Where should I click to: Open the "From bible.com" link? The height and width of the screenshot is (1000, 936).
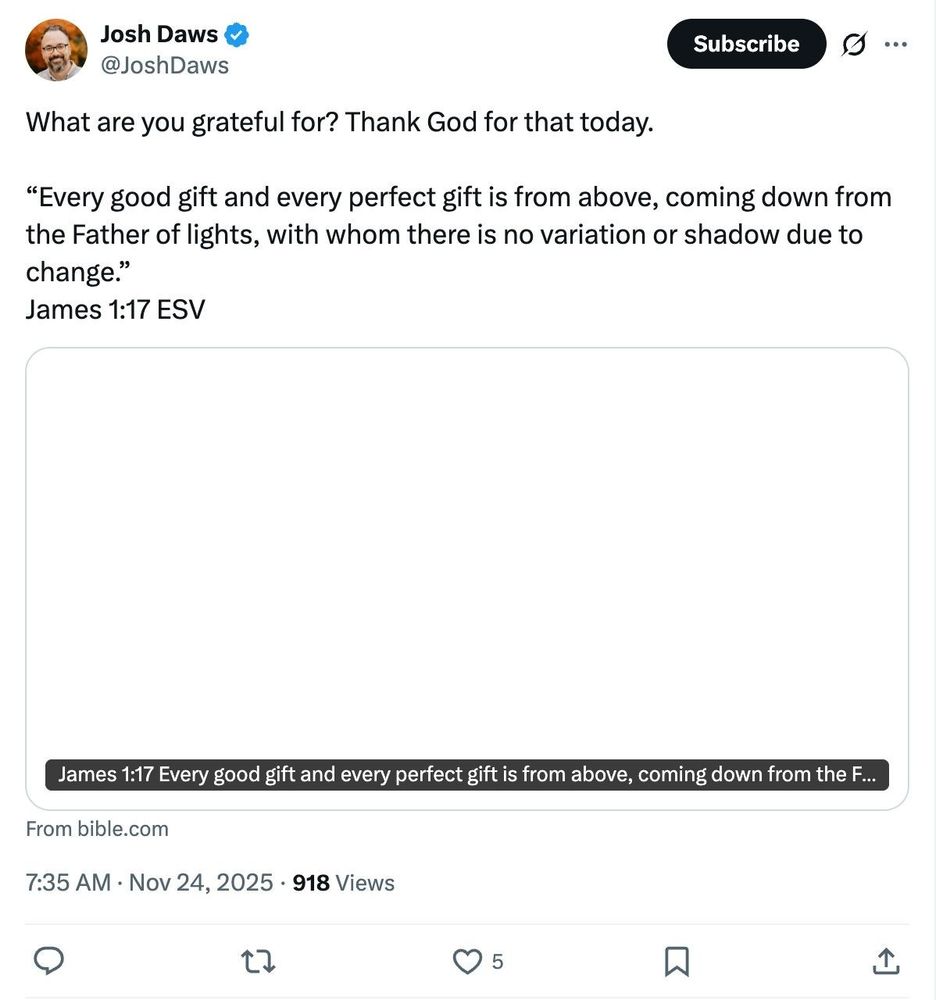click(x=97, y=828)
